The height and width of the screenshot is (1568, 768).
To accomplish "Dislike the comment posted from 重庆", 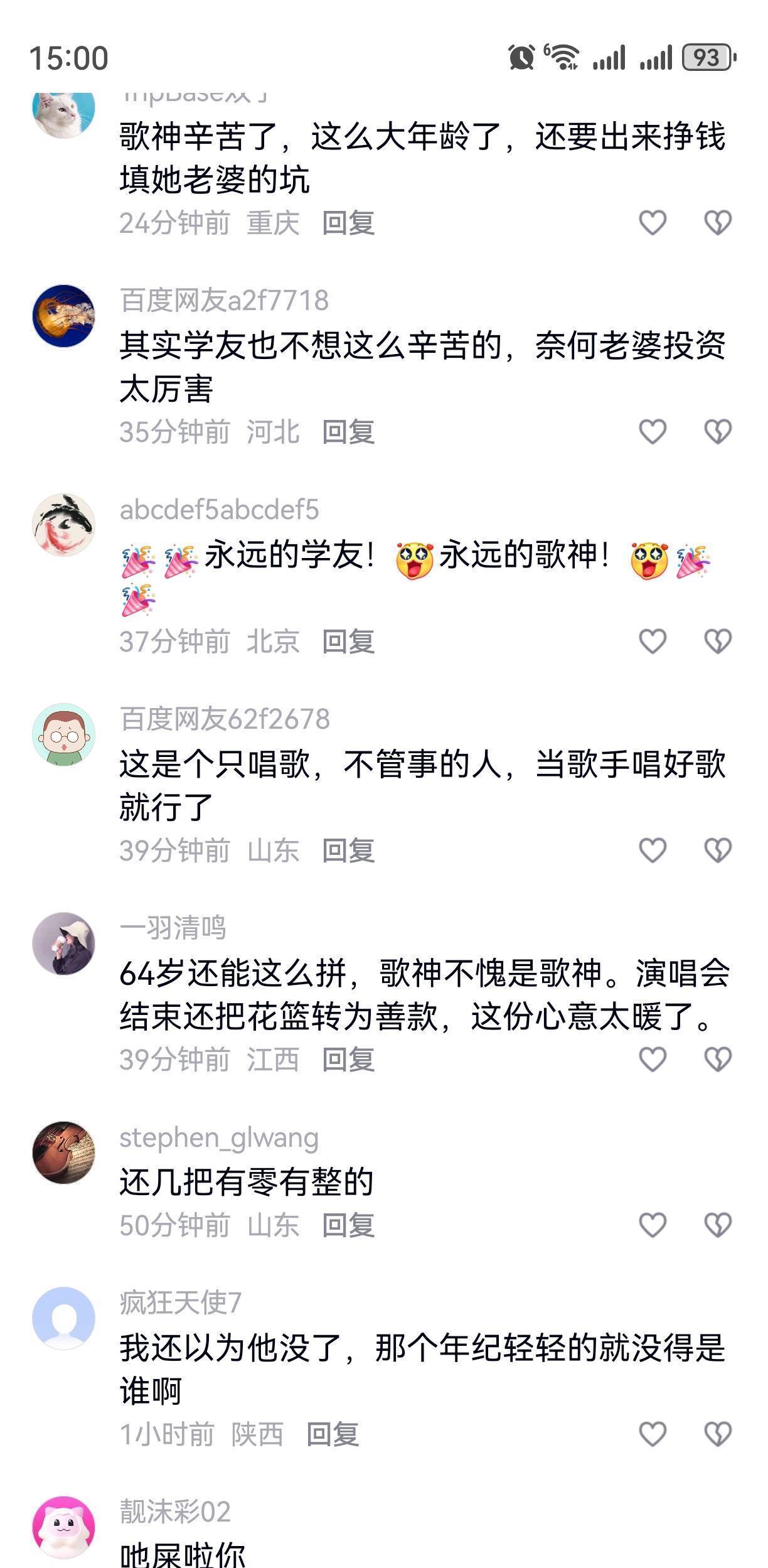I will pos(718,223).
